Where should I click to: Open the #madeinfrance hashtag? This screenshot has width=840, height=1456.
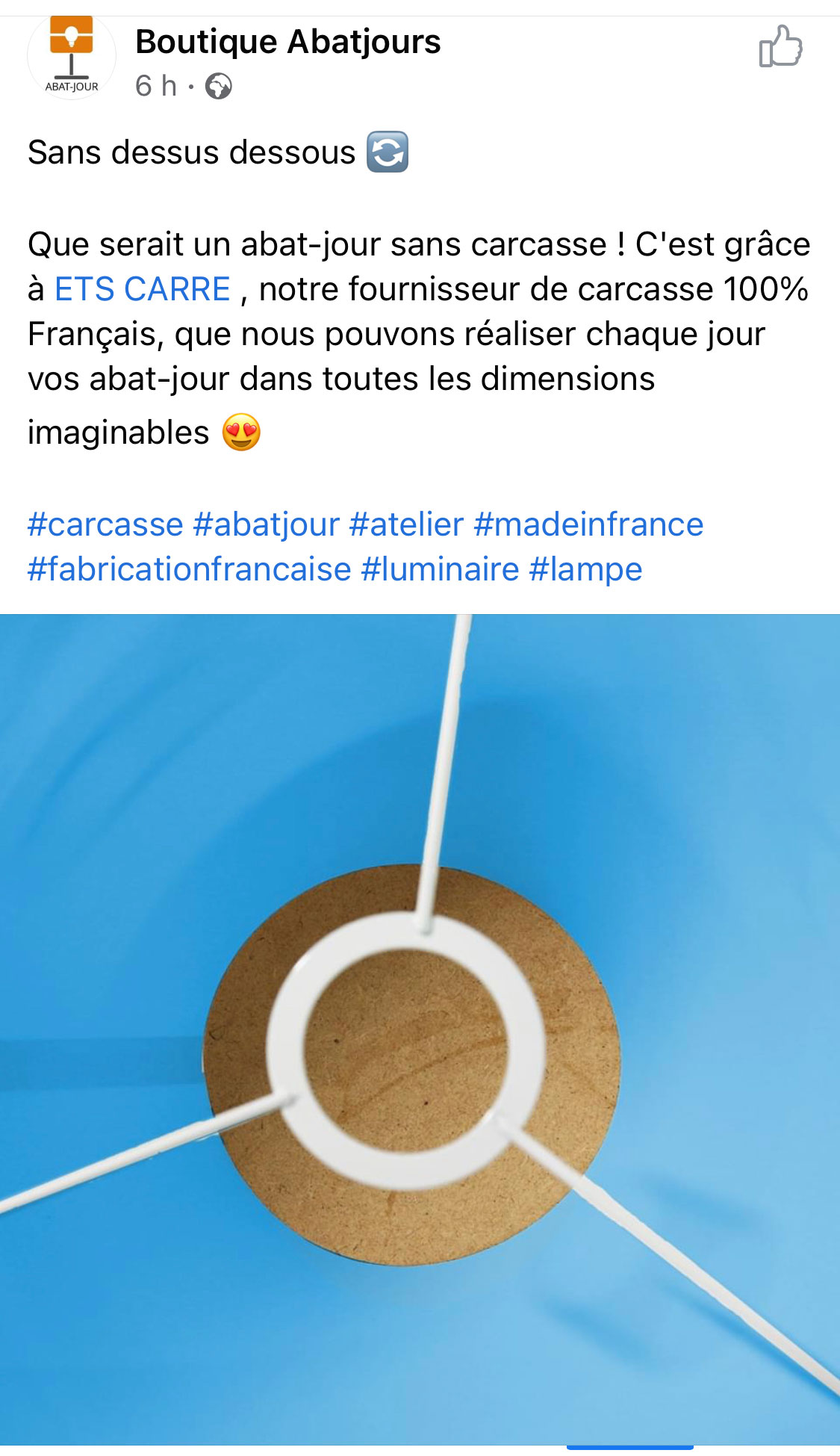pos(588,524)
